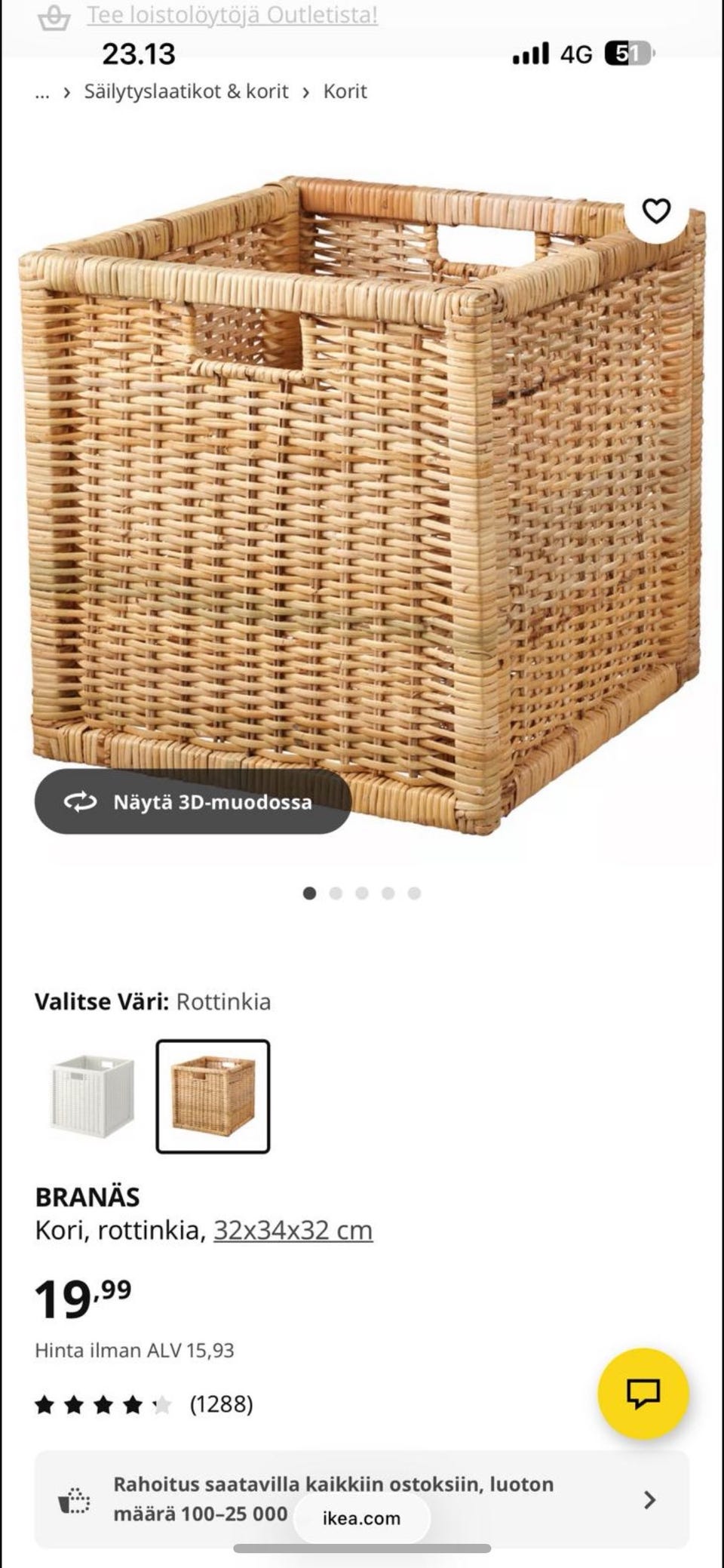This screenshot has height=1568, width=724.
Task: Tap the shopping basket icon in the banner
Action: coord(51,14)
